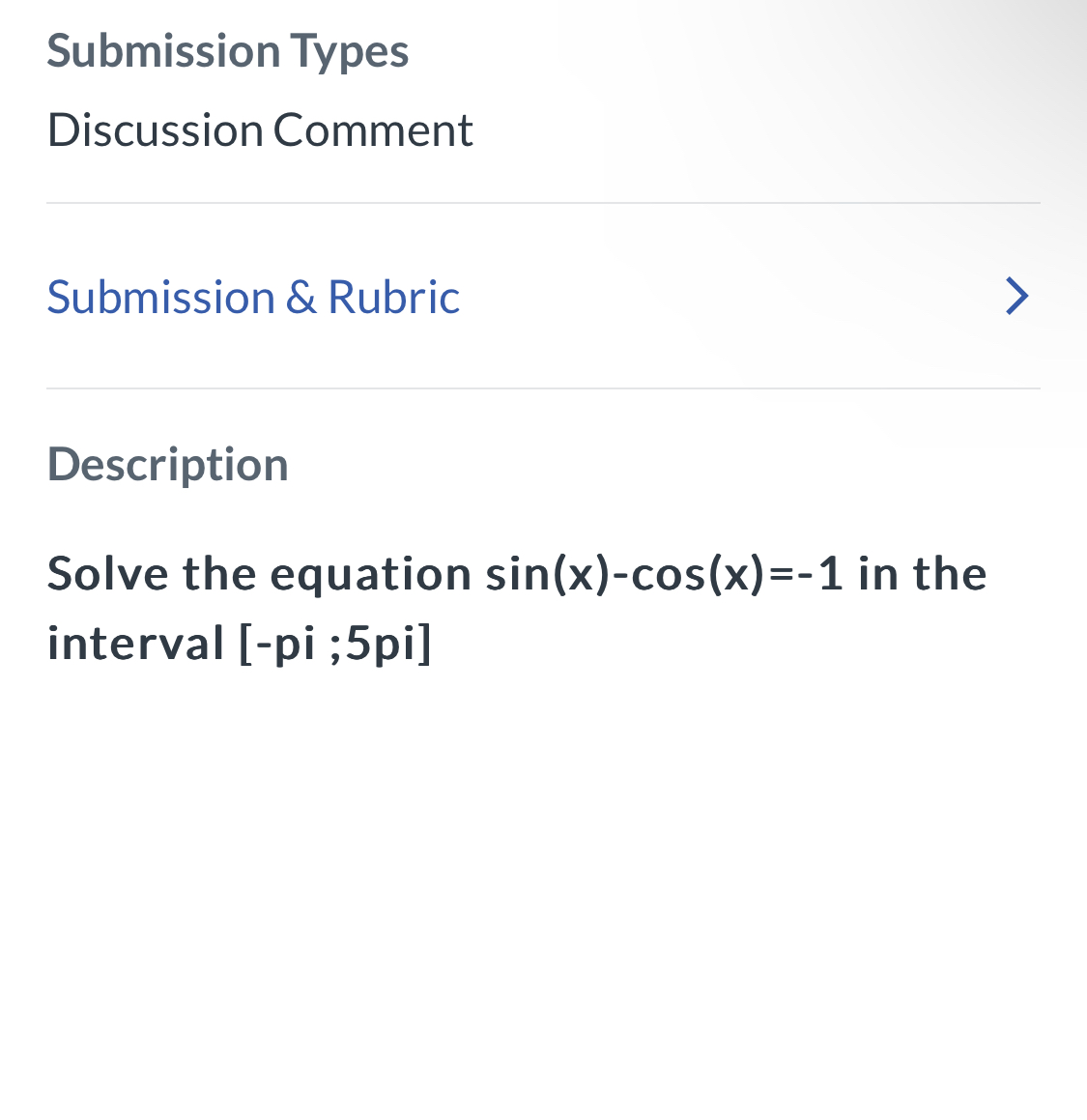Screen dimensions: 1087x1120
Task: Click the equation text in the description
Action: tap(517, 572)
